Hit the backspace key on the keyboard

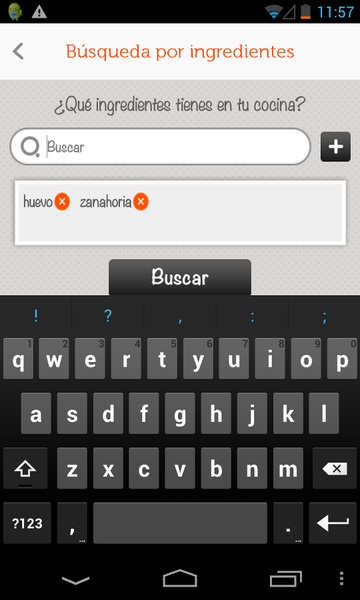[334, 468]
